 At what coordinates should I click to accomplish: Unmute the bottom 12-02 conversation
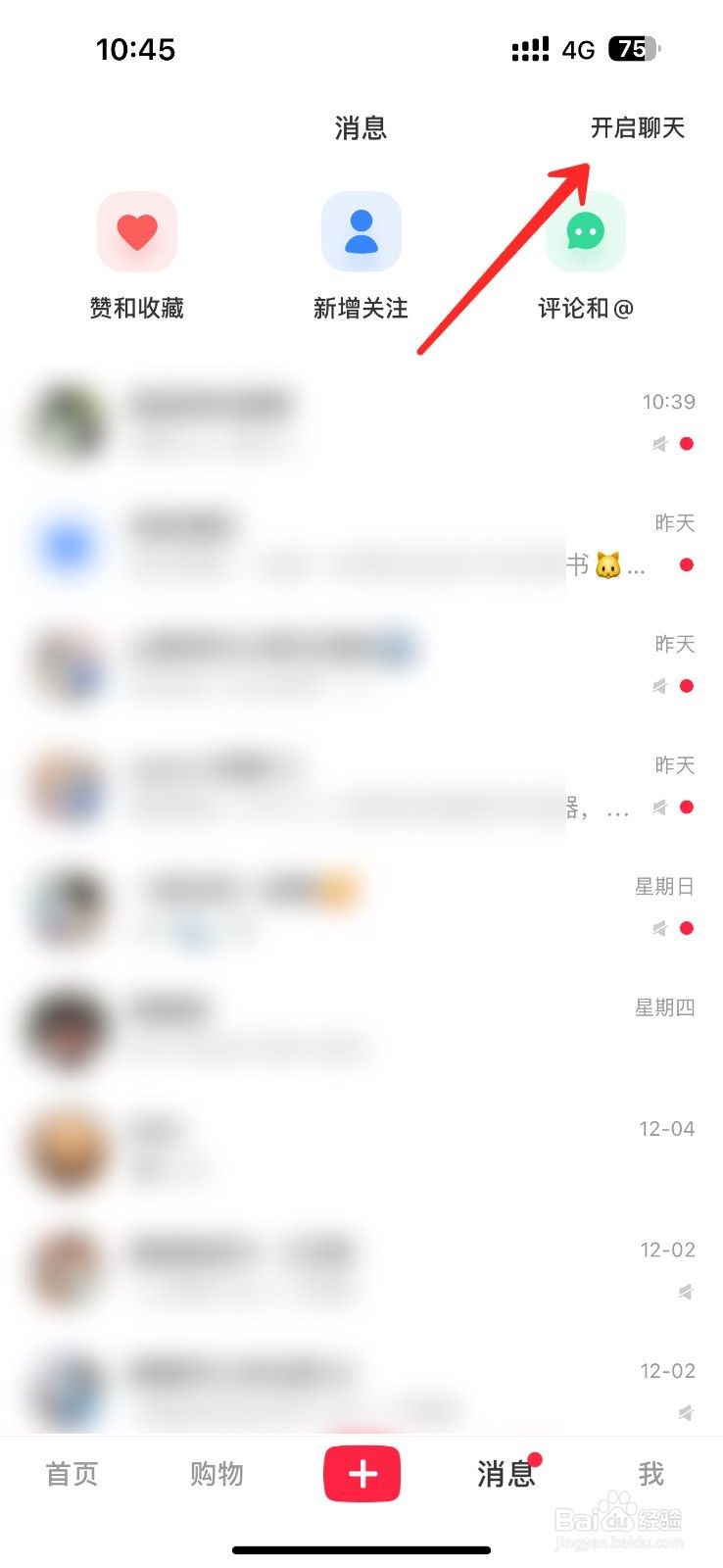point(686,1411)
